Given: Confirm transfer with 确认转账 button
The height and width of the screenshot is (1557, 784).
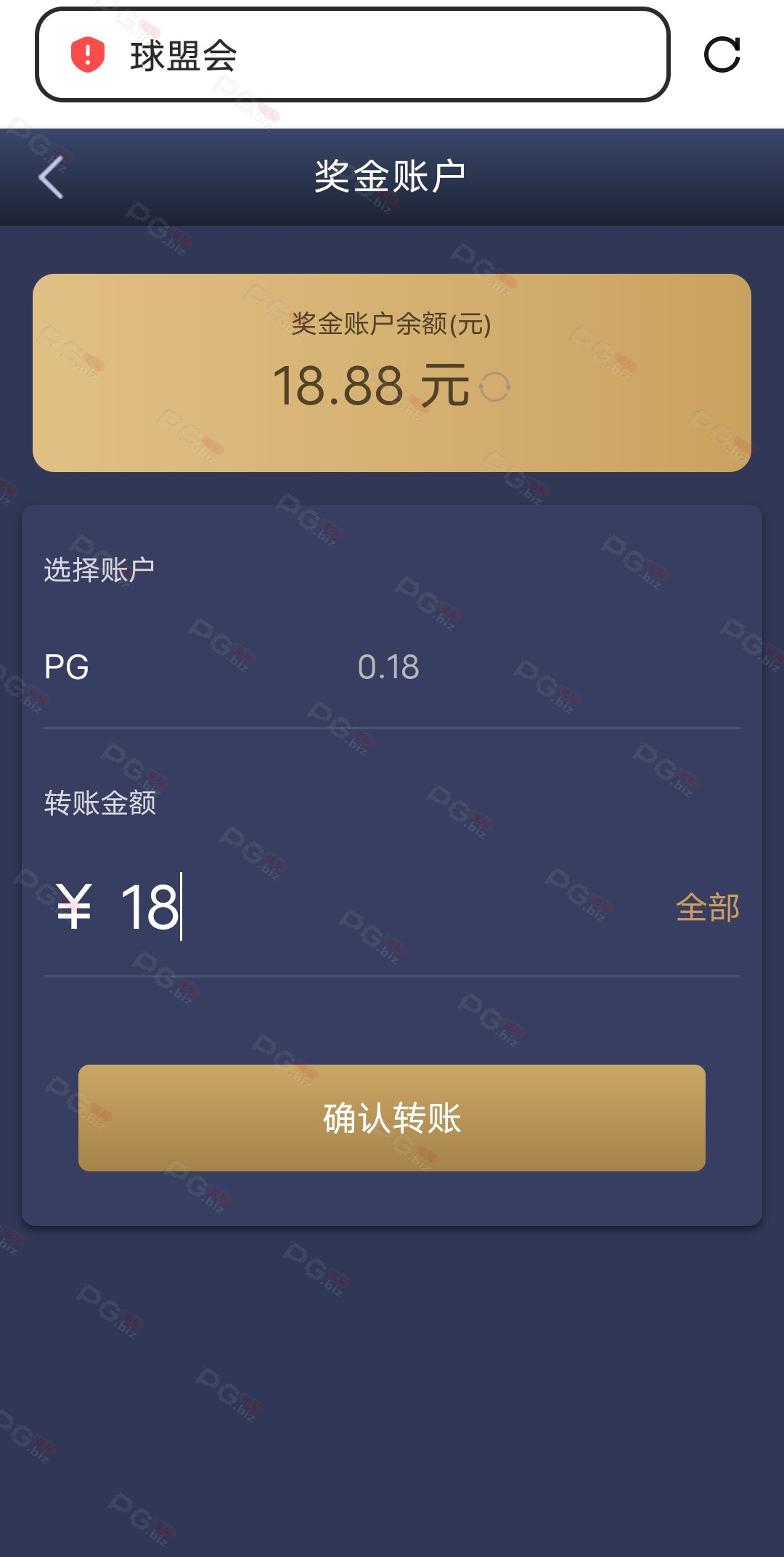Looking at the screenshot, I should click(392, 1118).
